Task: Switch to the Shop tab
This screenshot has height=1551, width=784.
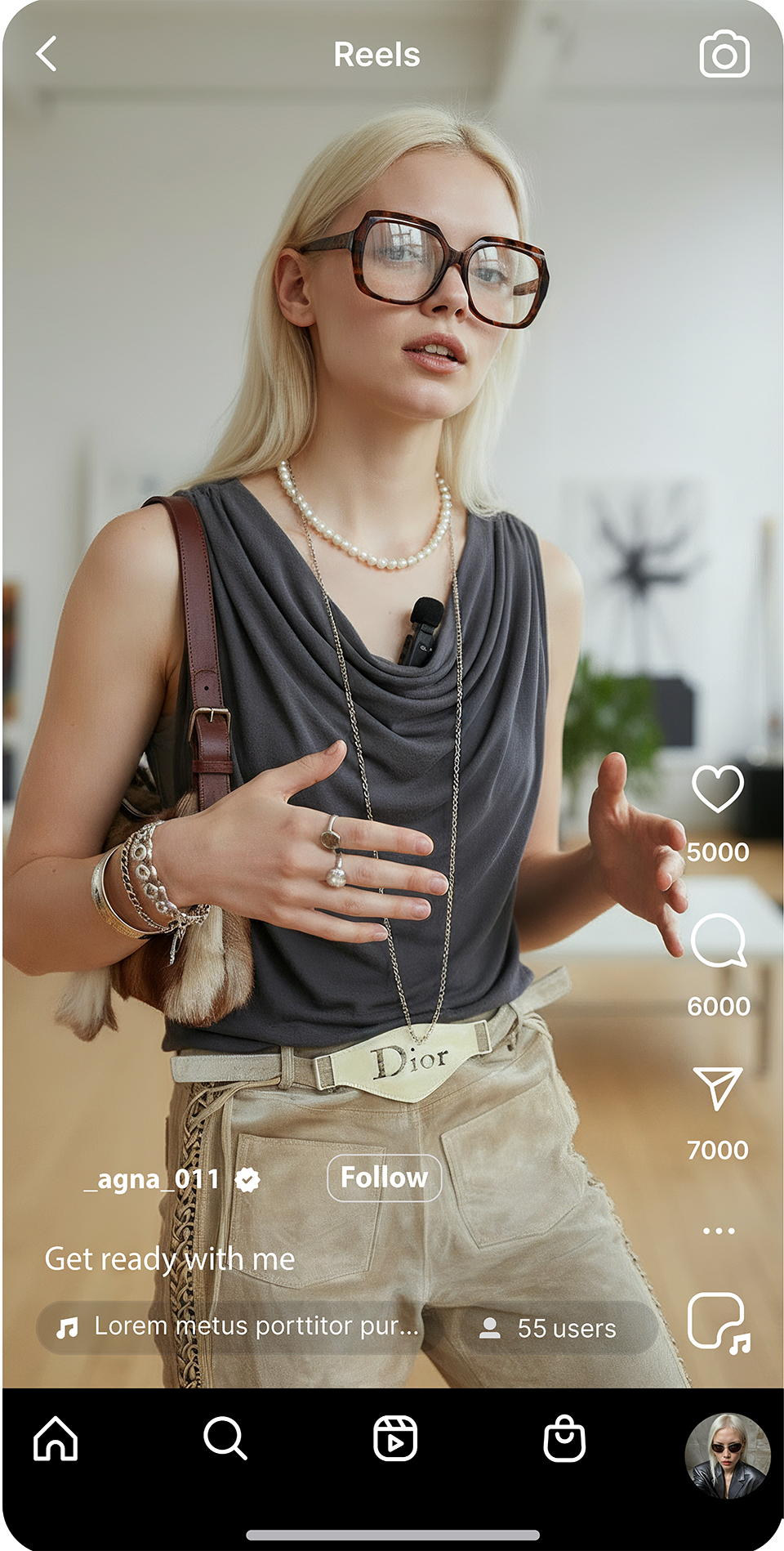Action: point(564,1438)
